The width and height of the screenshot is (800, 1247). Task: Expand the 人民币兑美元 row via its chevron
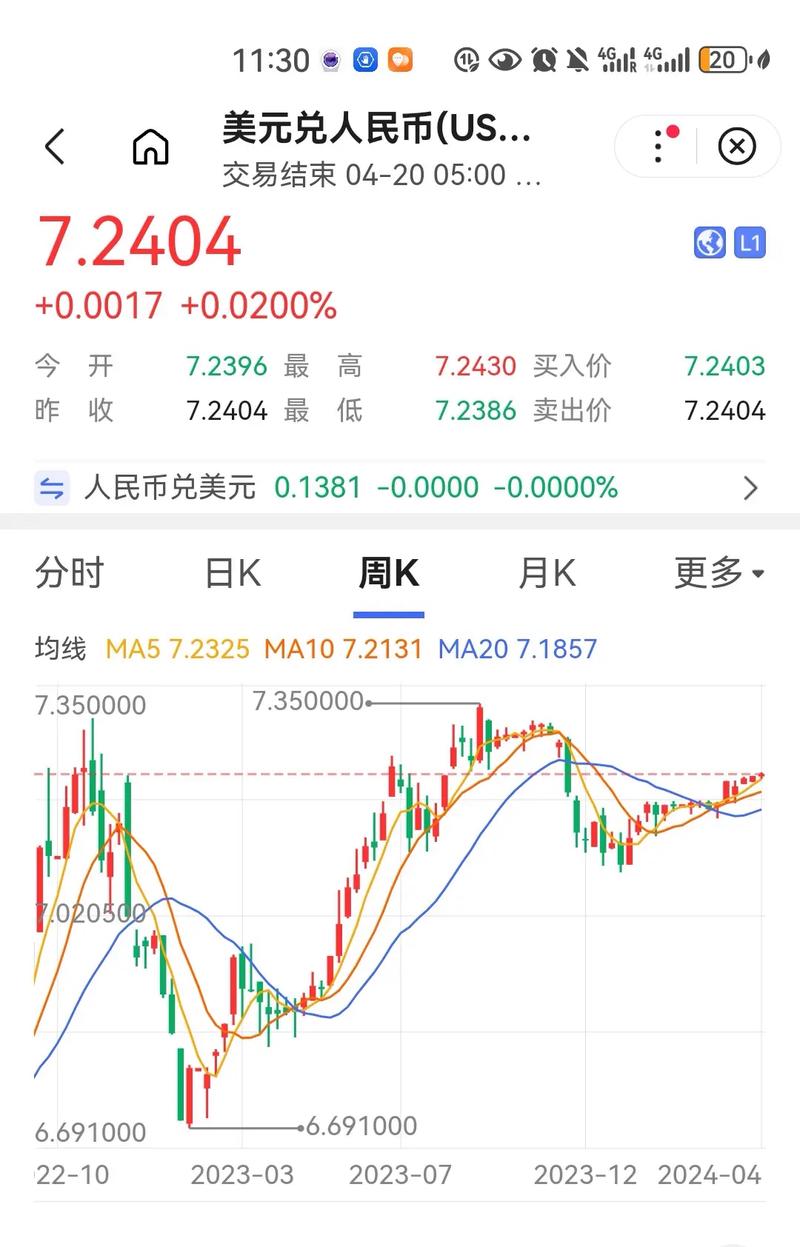752,488
